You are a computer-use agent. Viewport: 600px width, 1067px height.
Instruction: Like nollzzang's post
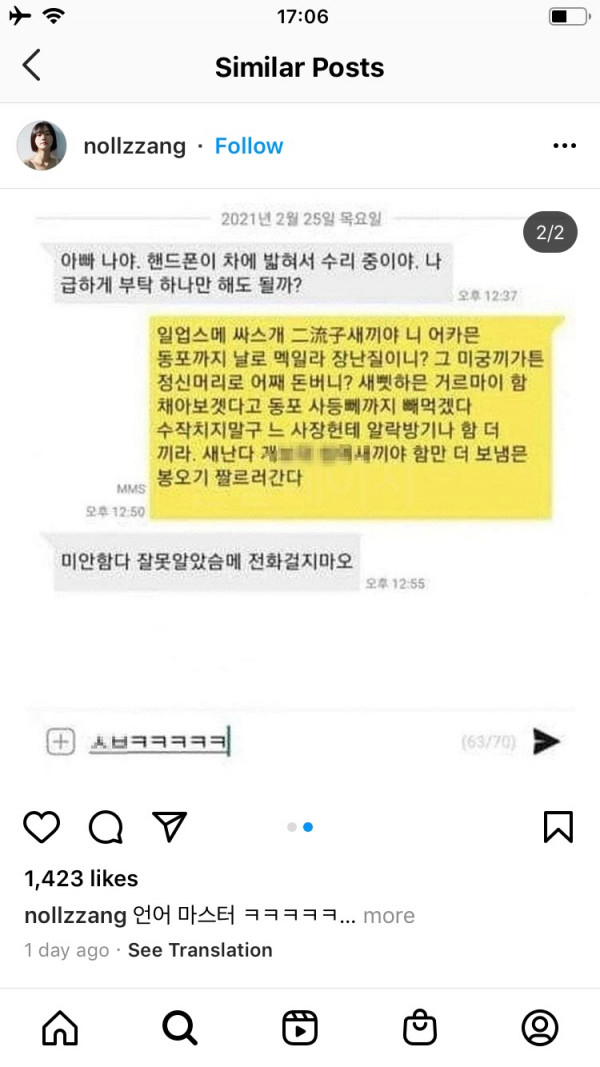[42, 826]
